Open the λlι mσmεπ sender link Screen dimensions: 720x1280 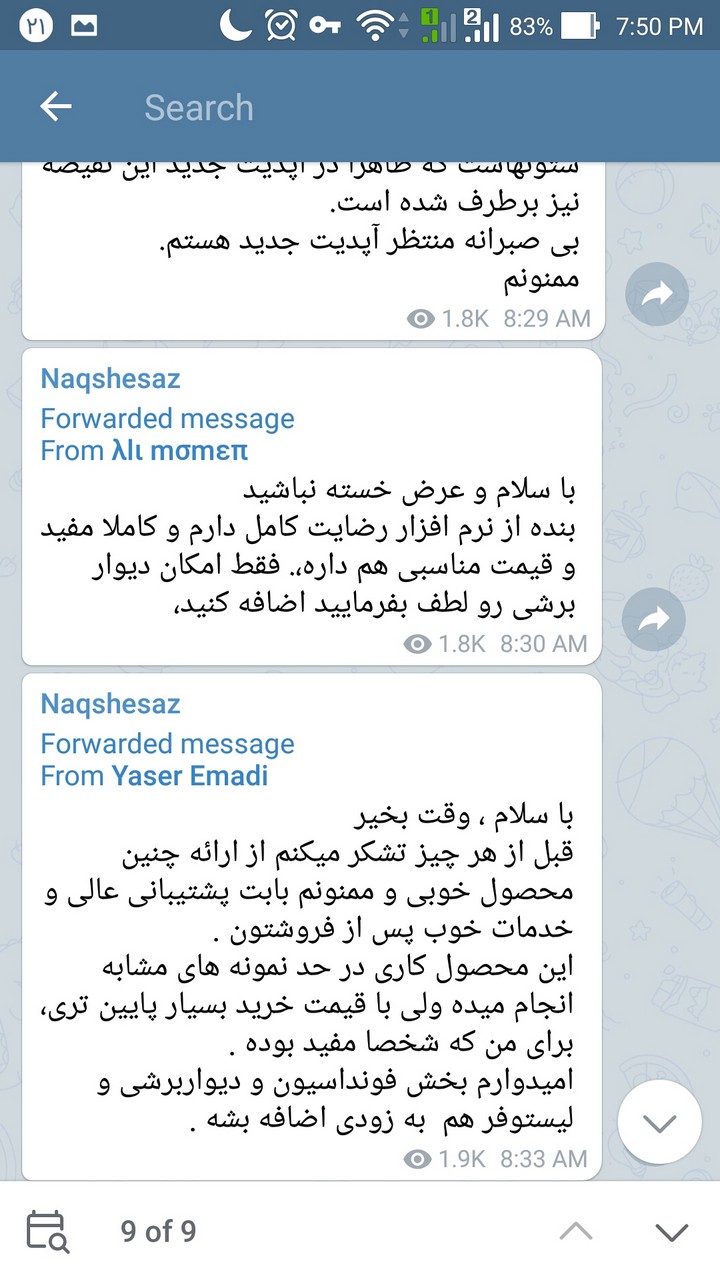click(180, 451)
